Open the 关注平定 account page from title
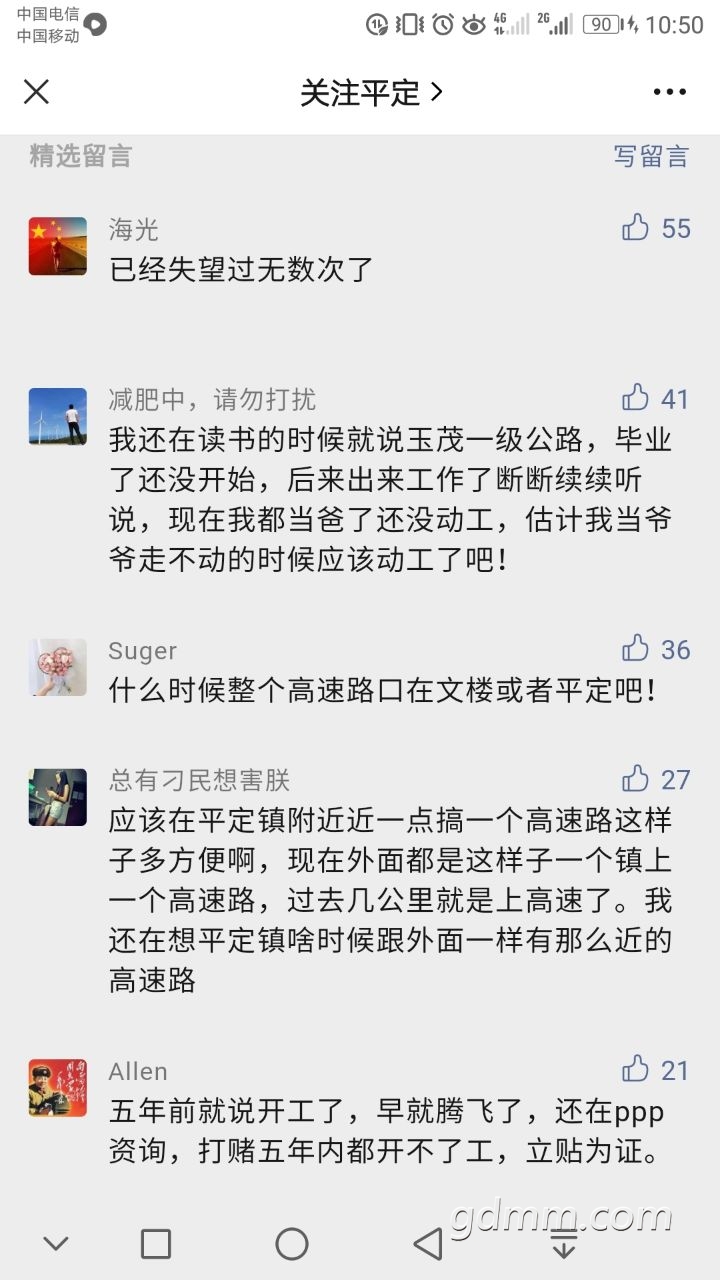The image size is (720, 1280). pyautogui.click(x=371, y=92)
